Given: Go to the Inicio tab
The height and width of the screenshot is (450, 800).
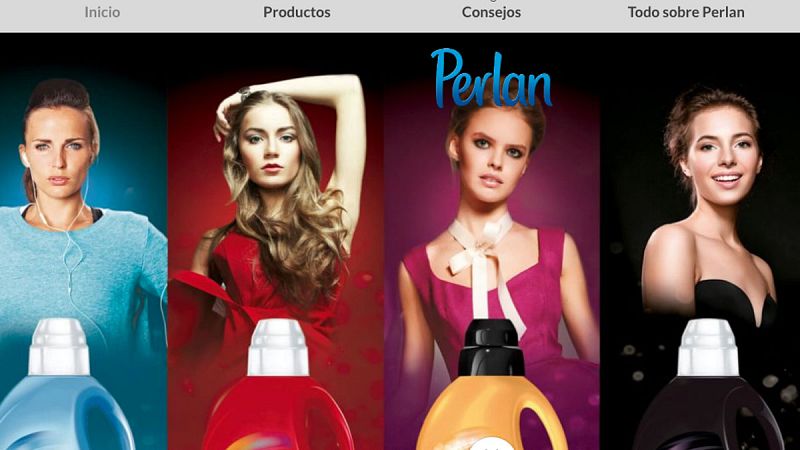Looking at the screenshot, I should 102,13.
